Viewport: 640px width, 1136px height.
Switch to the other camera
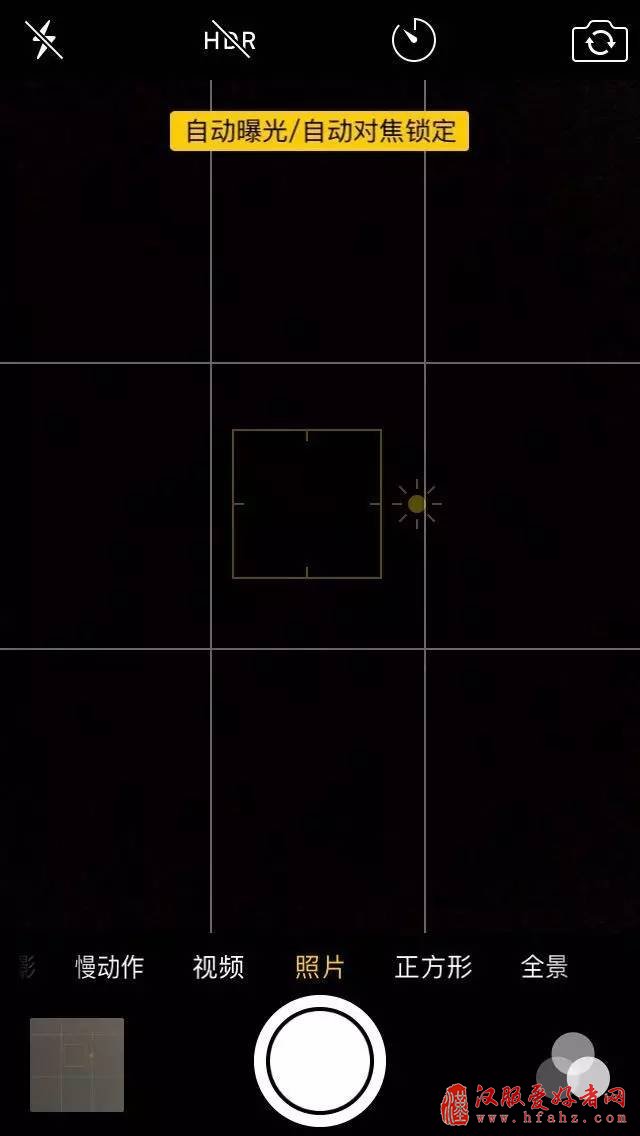pyautogui.click(x=599, y=41)
